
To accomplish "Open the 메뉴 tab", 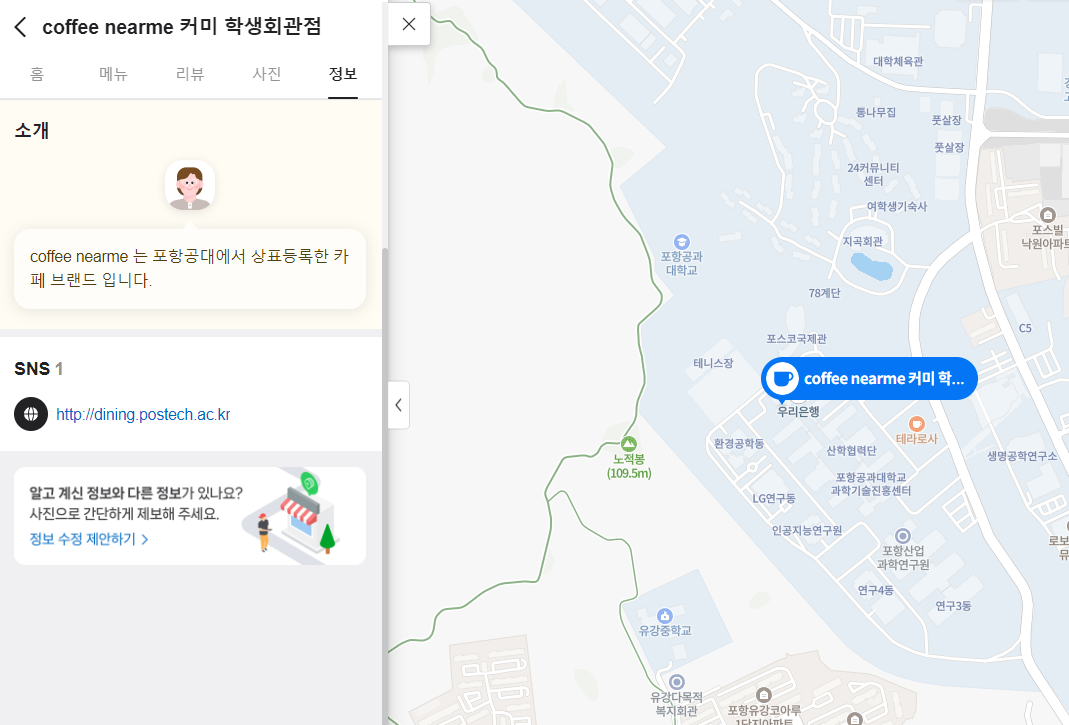I will click(x=113, y=74).
